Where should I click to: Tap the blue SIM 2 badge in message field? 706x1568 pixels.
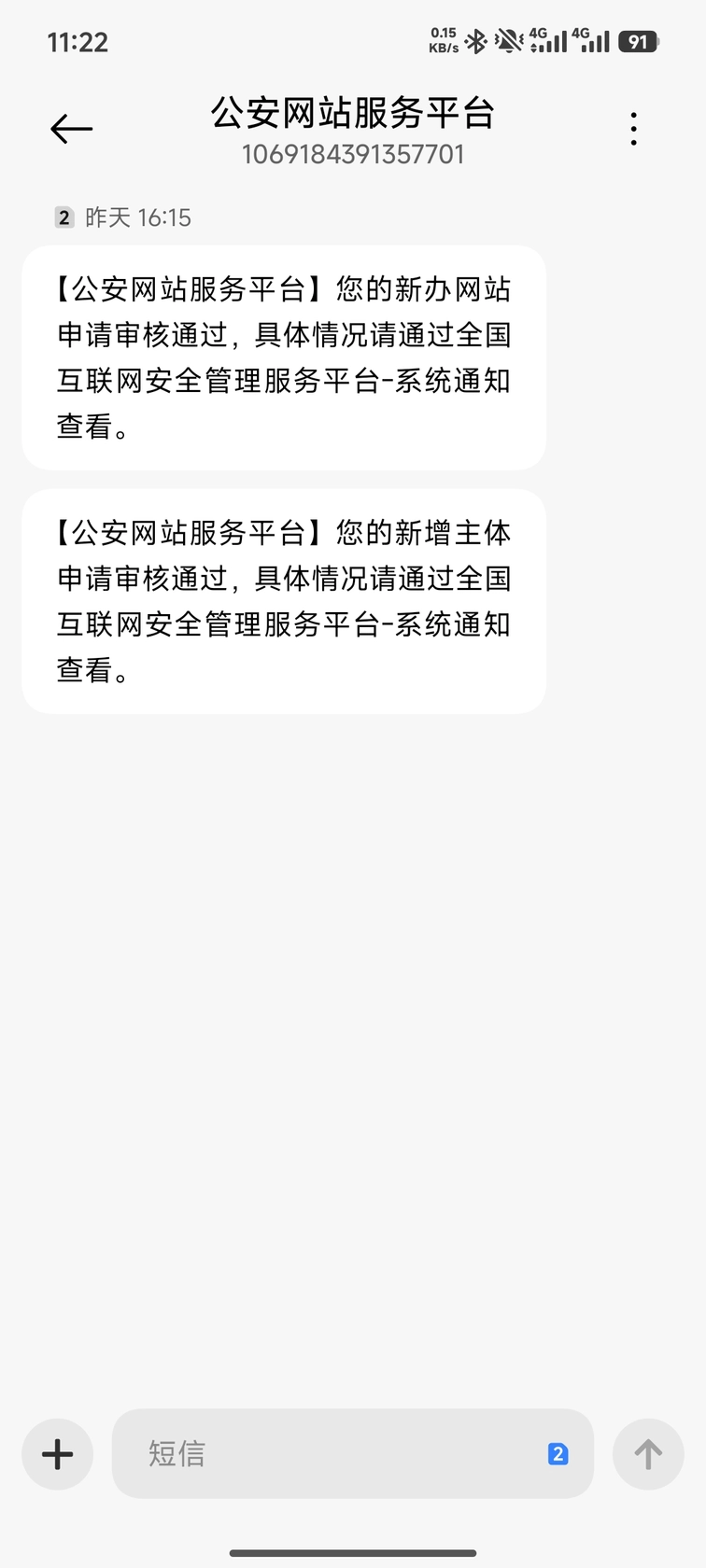pyautogui.click(x=558, y=1453)
